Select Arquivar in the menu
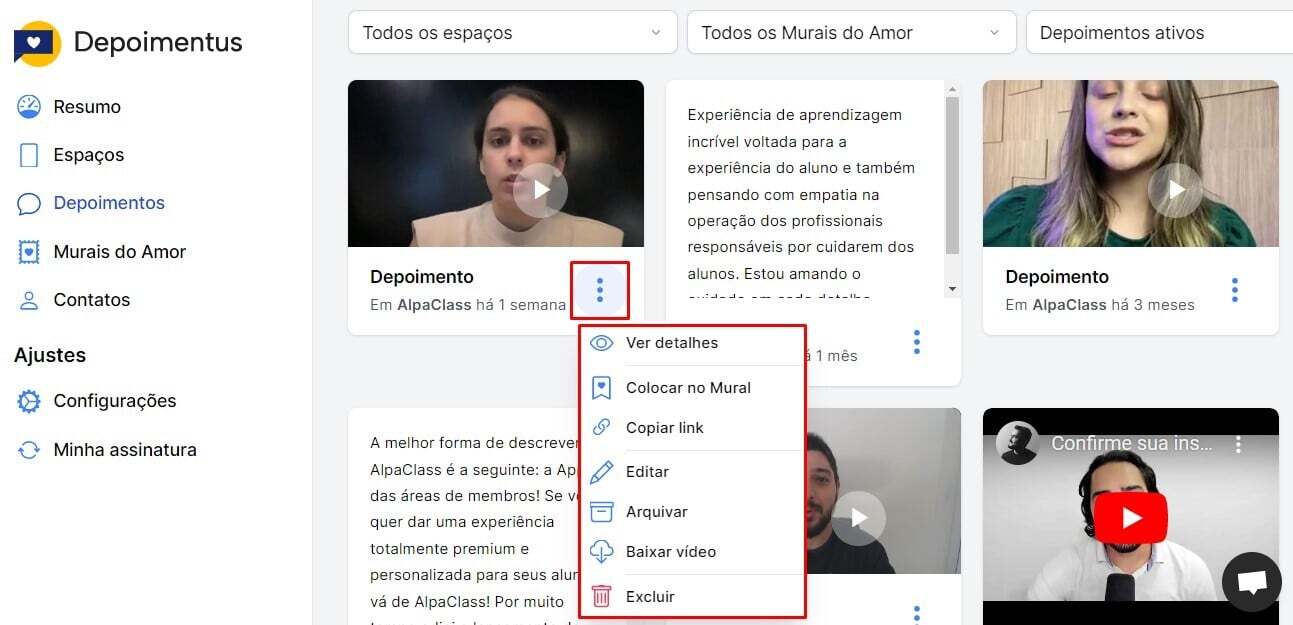Viewport: 1293px width, 625px height. pyautogui.click(x=656, y=512)
